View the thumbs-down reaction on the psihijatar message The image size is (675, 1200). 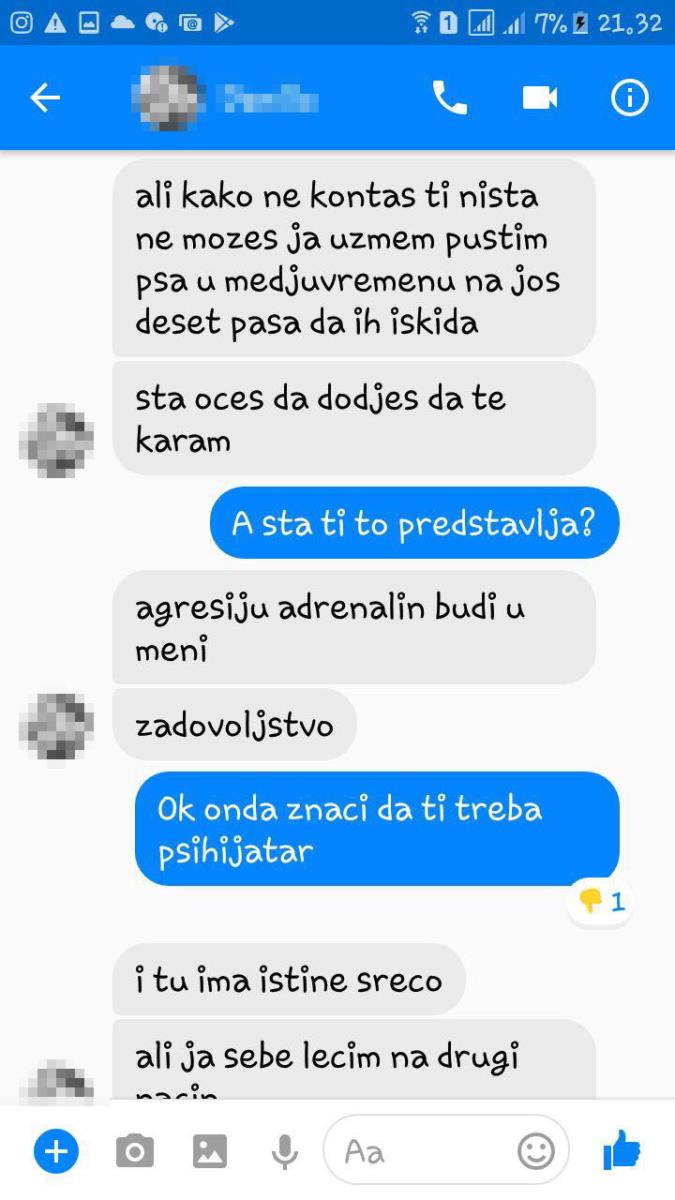[601, 902]
